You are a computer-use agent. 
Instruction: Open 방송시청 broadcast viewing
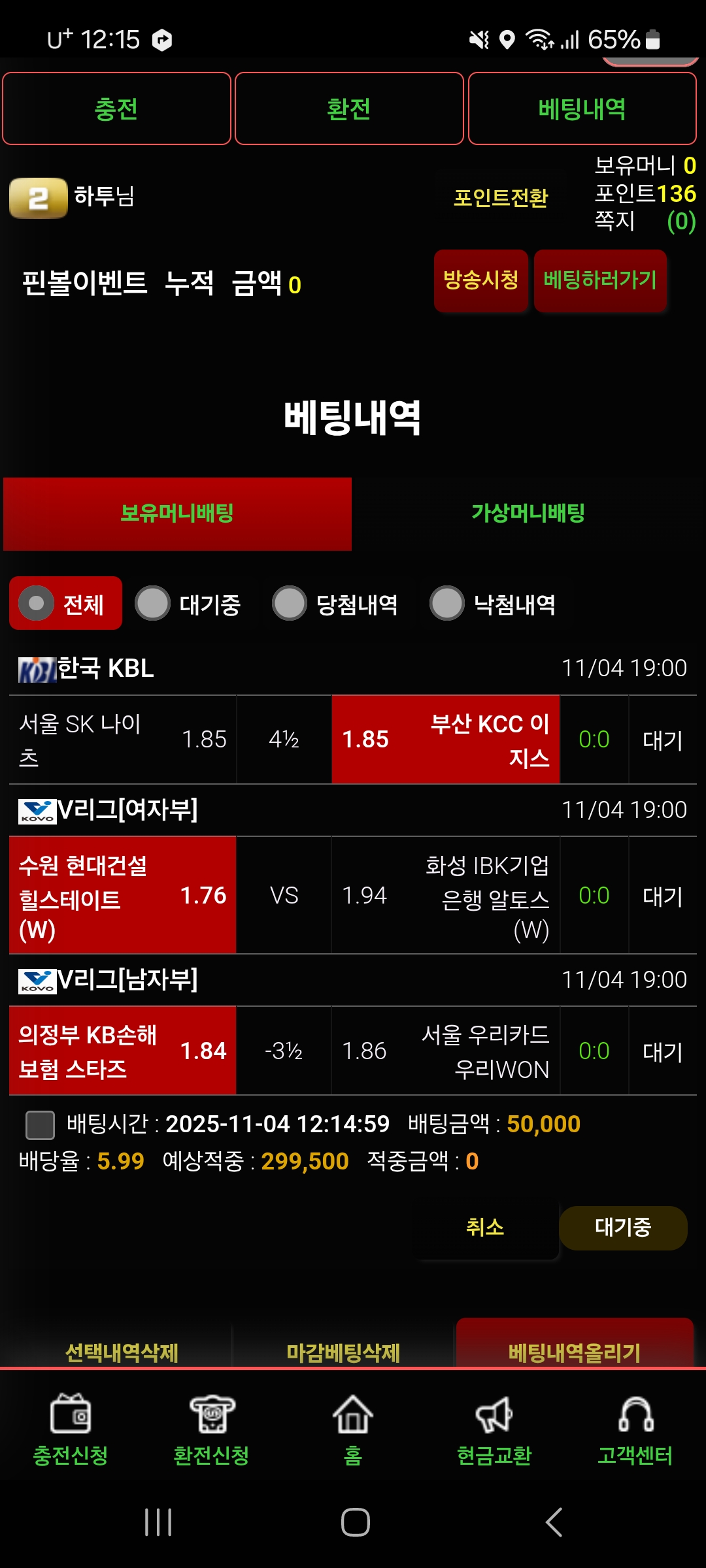[x=480, y=280]
